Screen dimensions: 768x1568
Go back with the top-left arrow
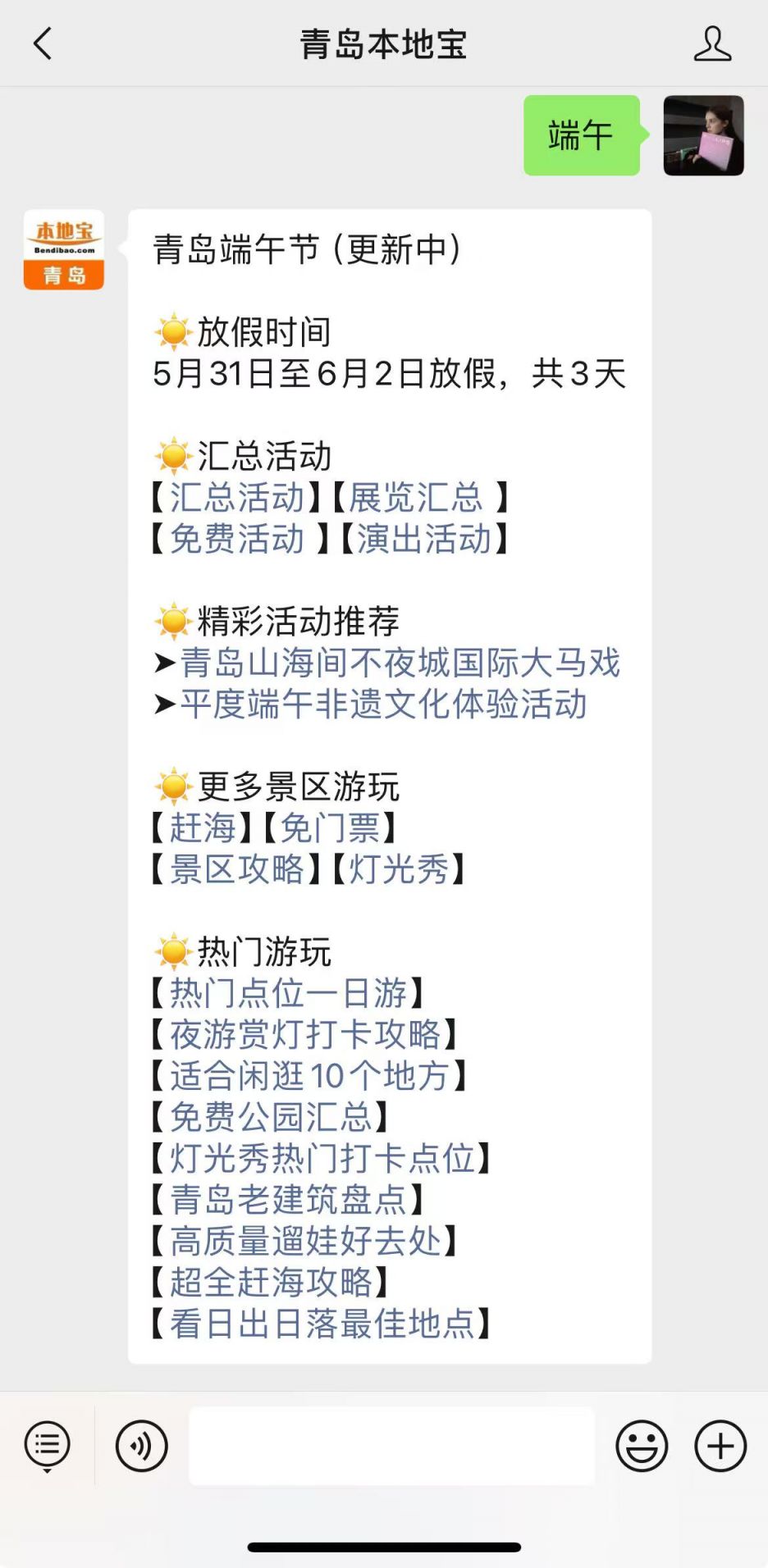tap(43, 43)
